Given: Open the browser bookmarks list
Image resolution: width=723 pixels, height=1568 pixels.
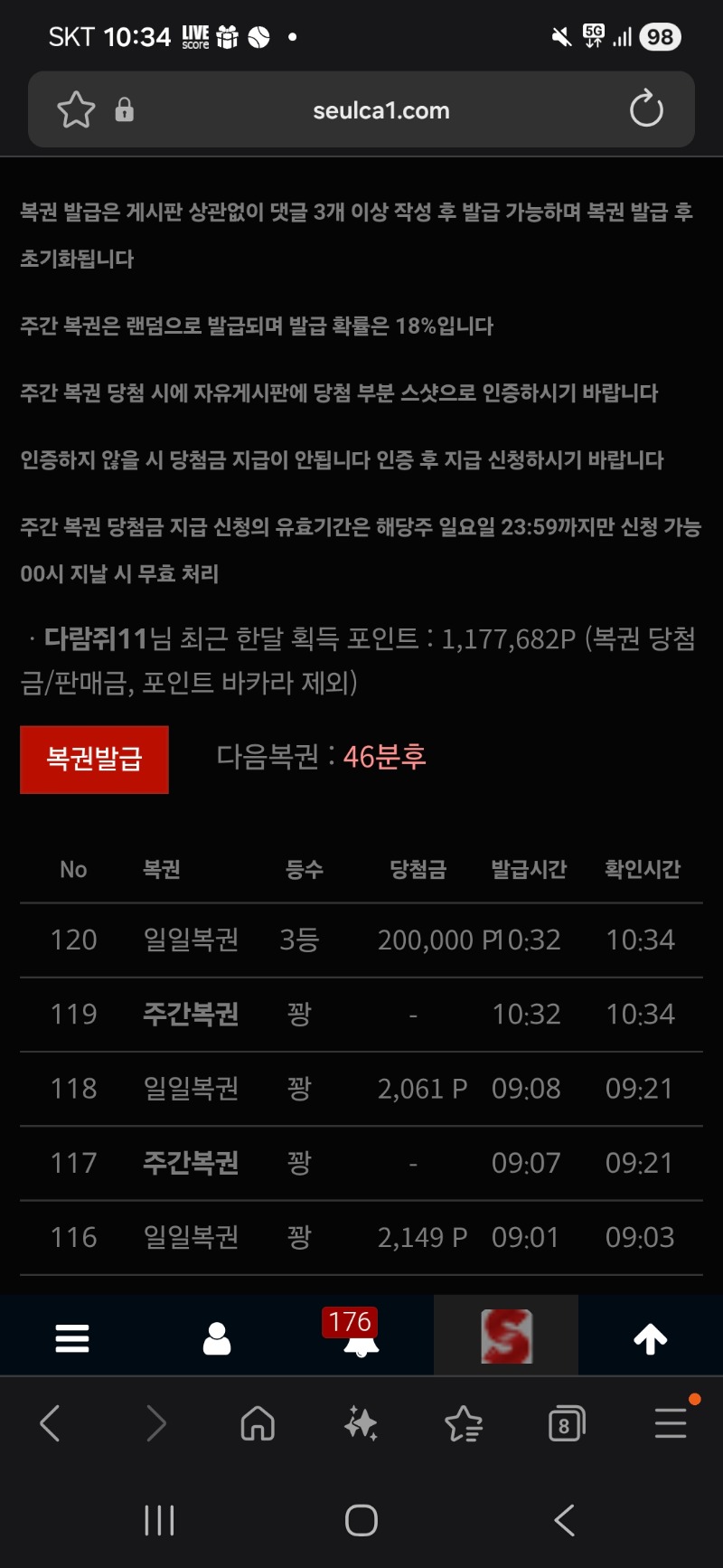Looking at the screenshot, I should coord(464,1424).
